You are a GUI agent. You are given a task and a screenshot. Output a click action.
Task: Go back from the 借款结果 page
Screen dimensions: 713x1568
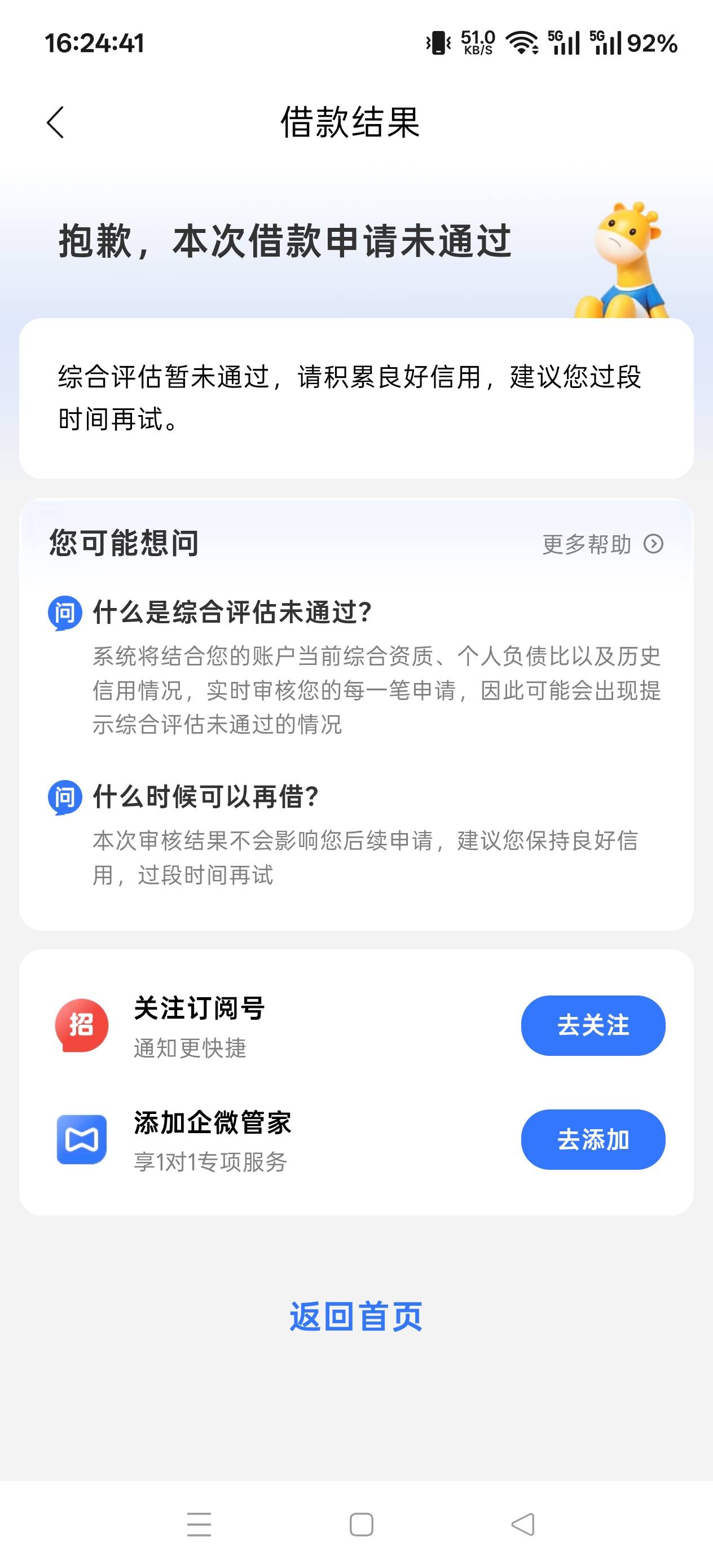coord(55,122)
